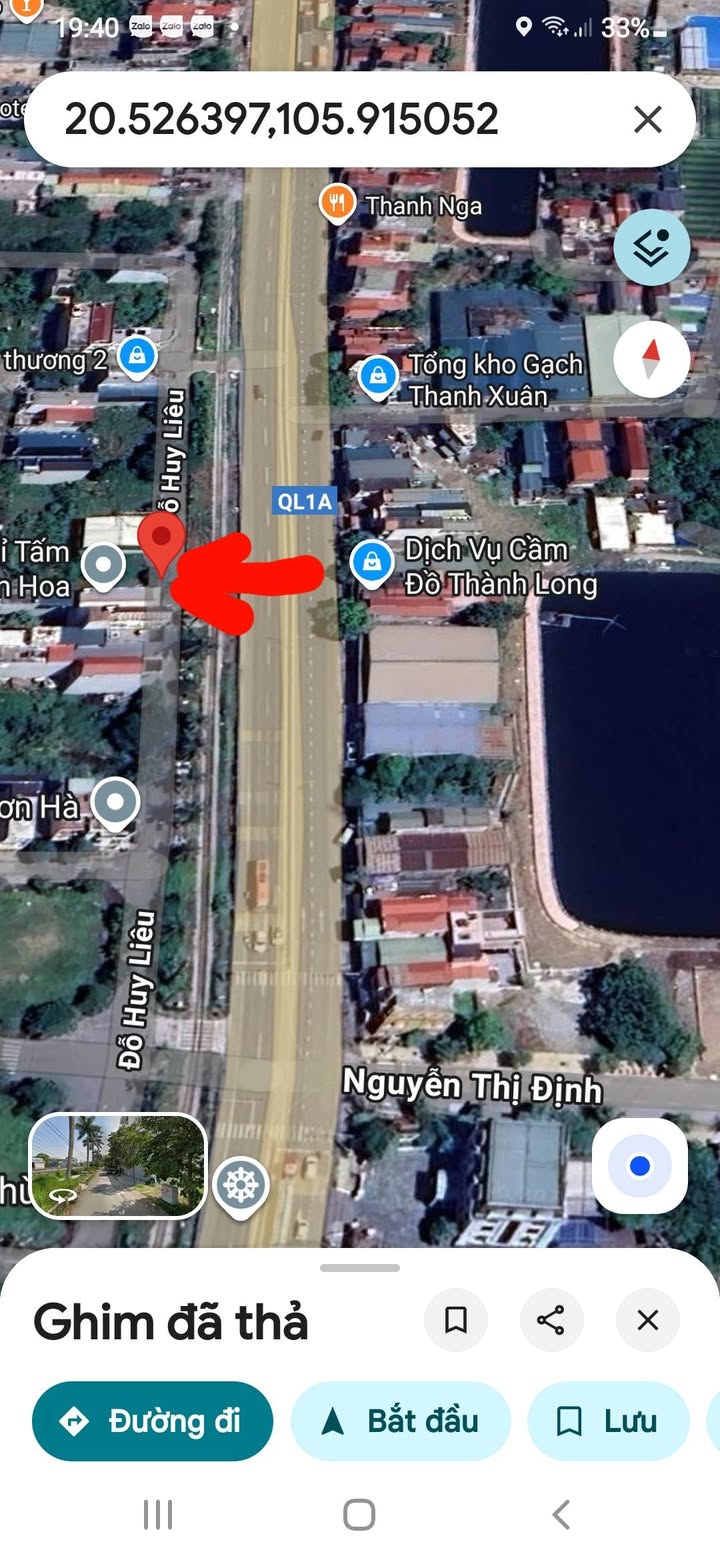This screenshot has width=720, height=1560.
Task: Select Dịch Vụ Cầm Đồ Thành Long marker
Action: pyautogui.click(x=372, y=565)
